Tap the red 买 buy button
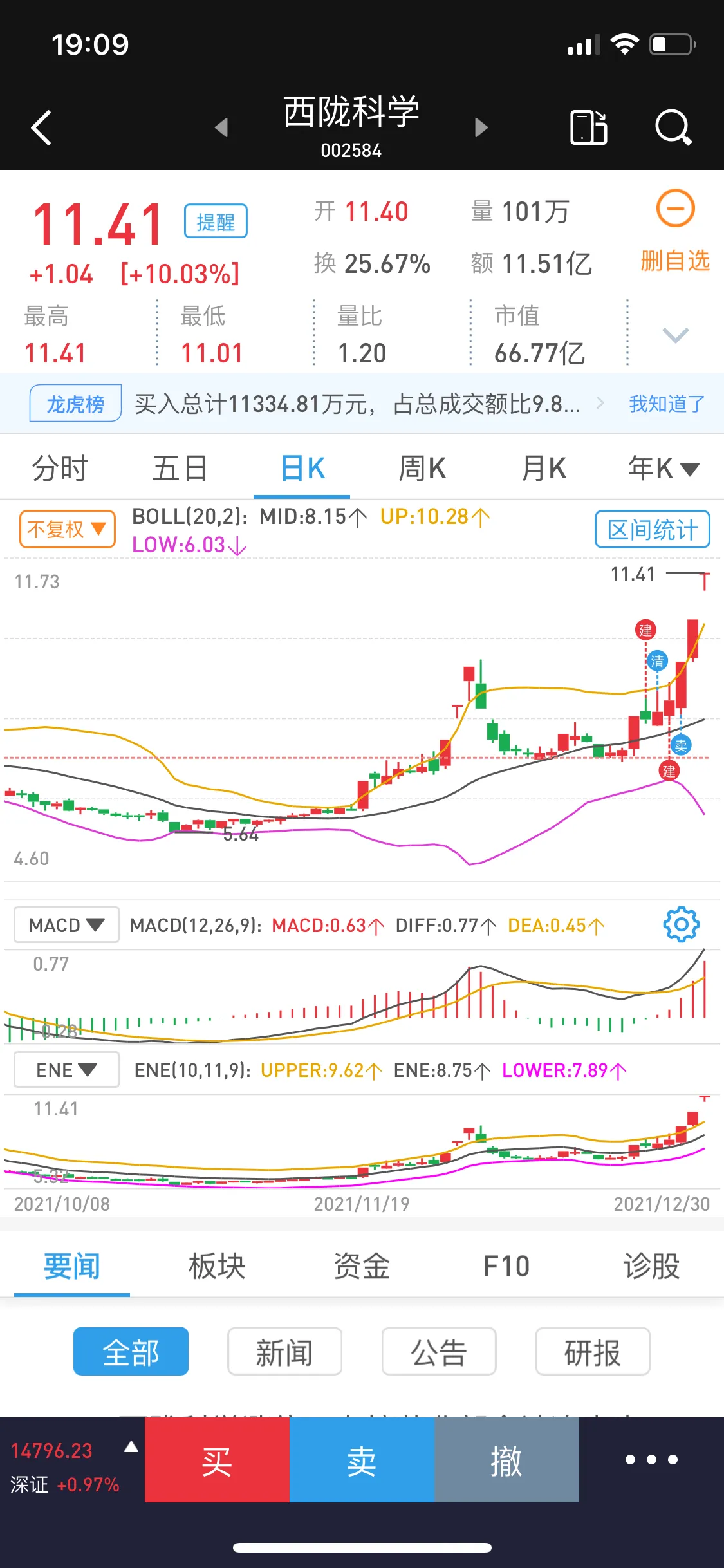 click(x=217, y=1461)
